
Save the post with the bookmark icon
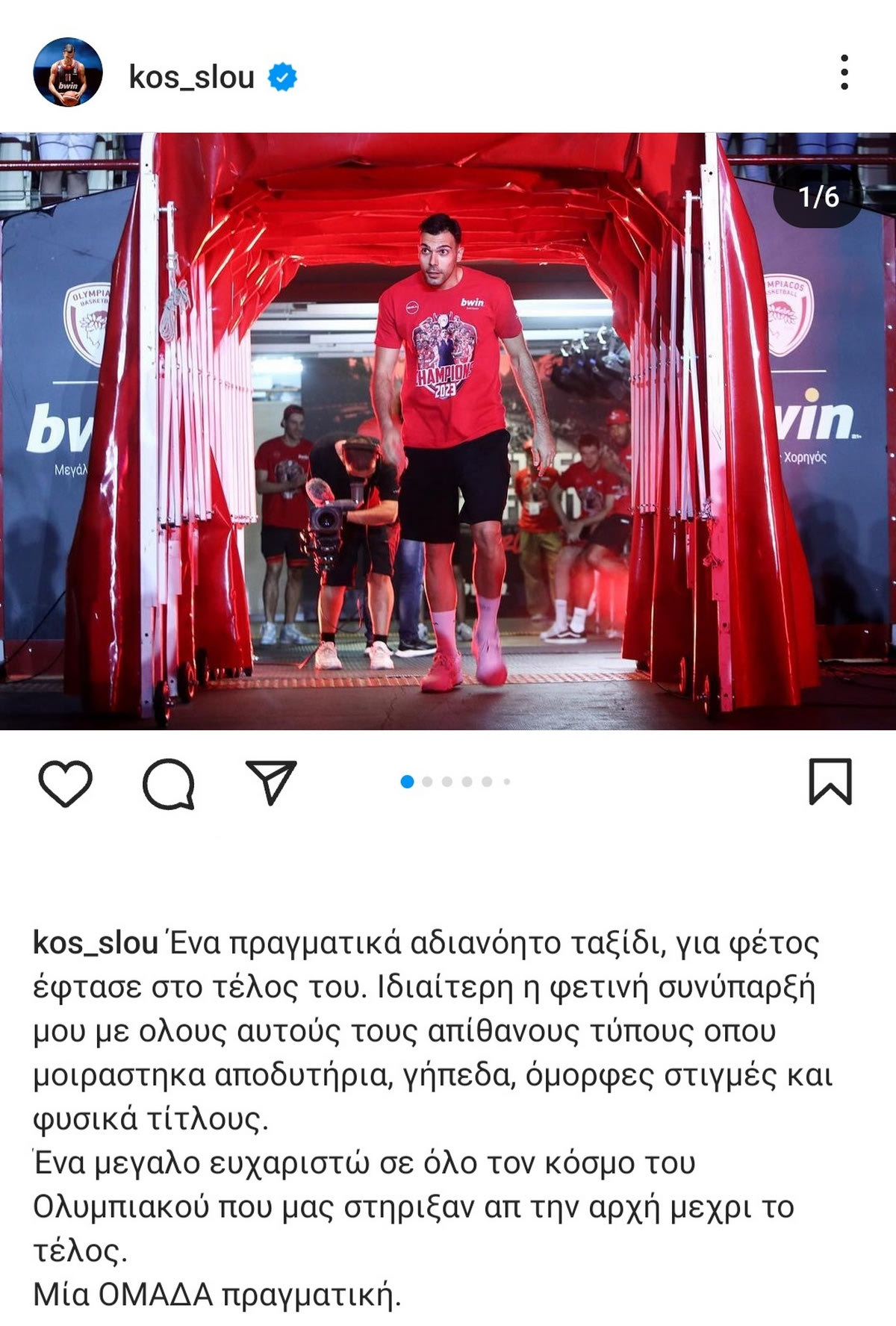click(x=830, y=782)
